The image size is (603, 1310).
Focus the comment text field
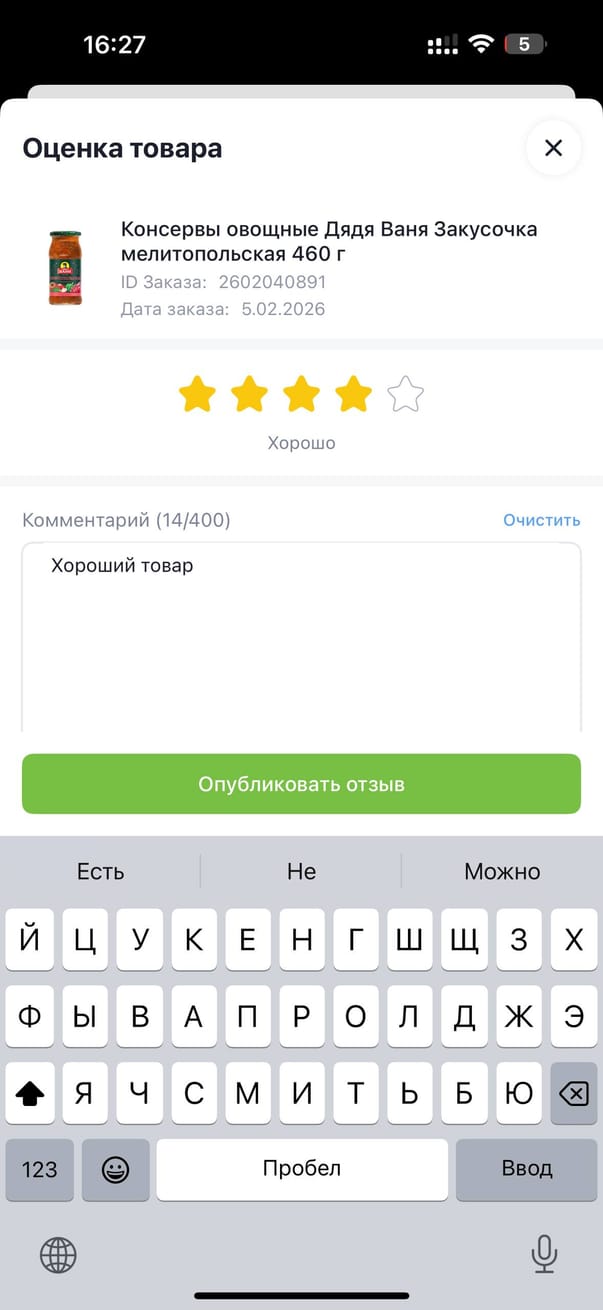coord(301,640)
